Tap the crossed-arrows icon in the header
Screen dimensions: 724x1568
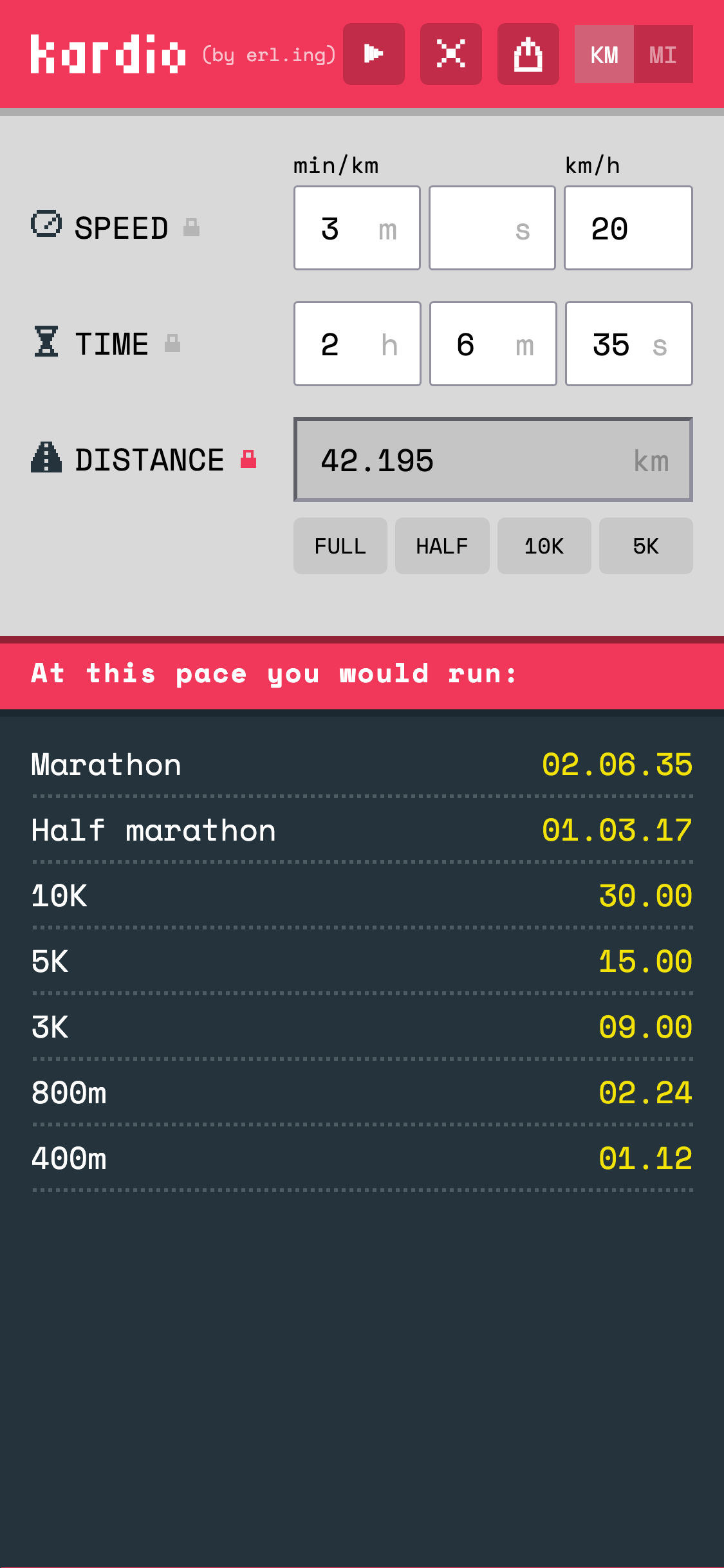(x=451, y=54)
